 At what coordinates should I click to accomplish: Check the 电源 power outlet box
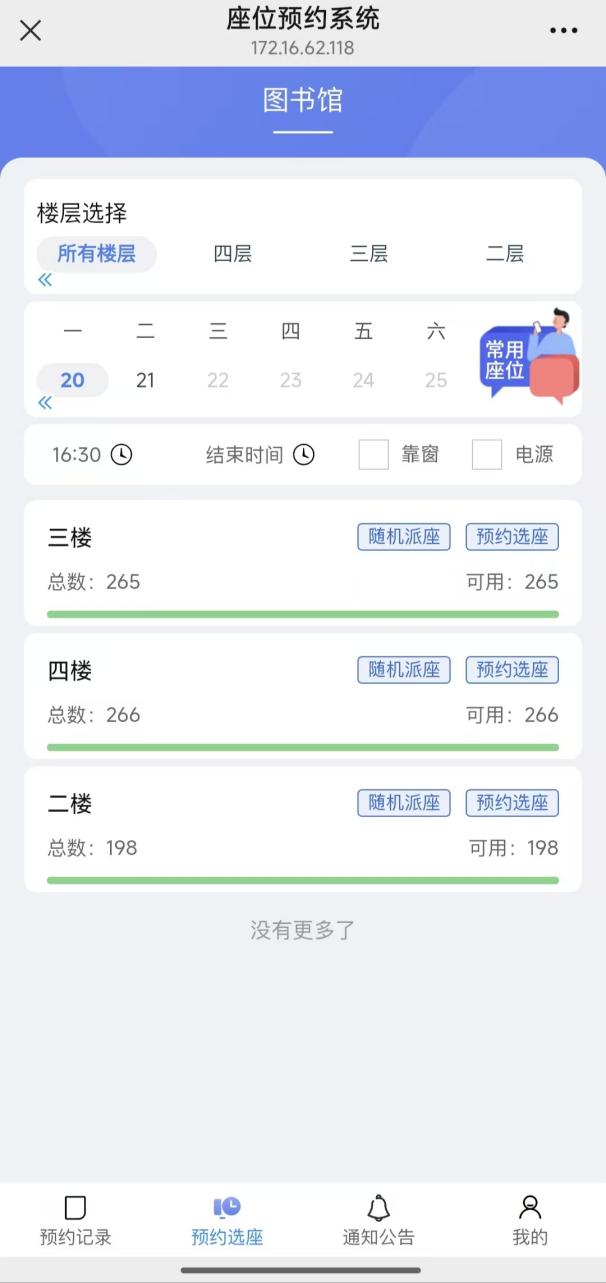point(487,455)
